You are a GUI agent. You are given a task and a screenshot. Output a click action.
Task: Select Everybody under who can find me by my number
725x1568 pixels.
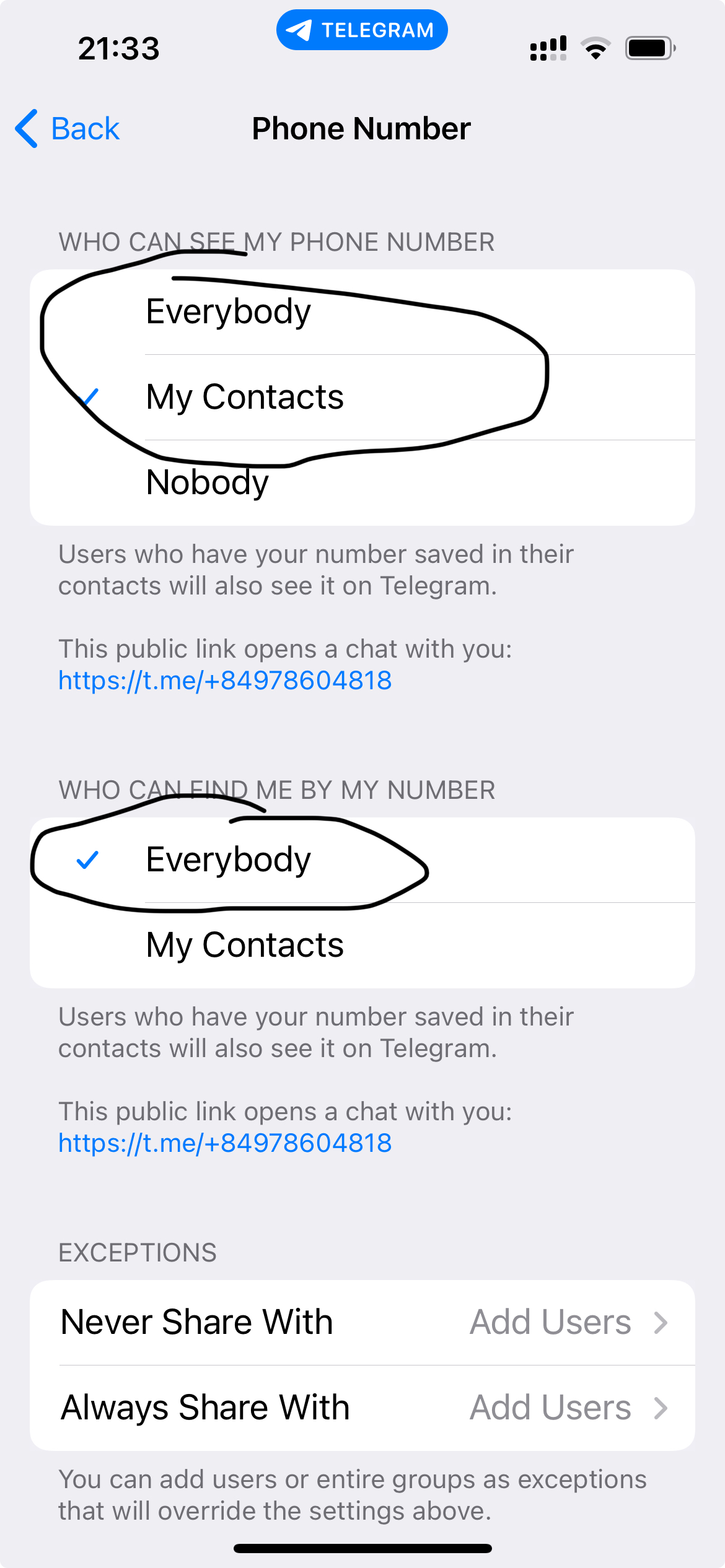(362, 860)
